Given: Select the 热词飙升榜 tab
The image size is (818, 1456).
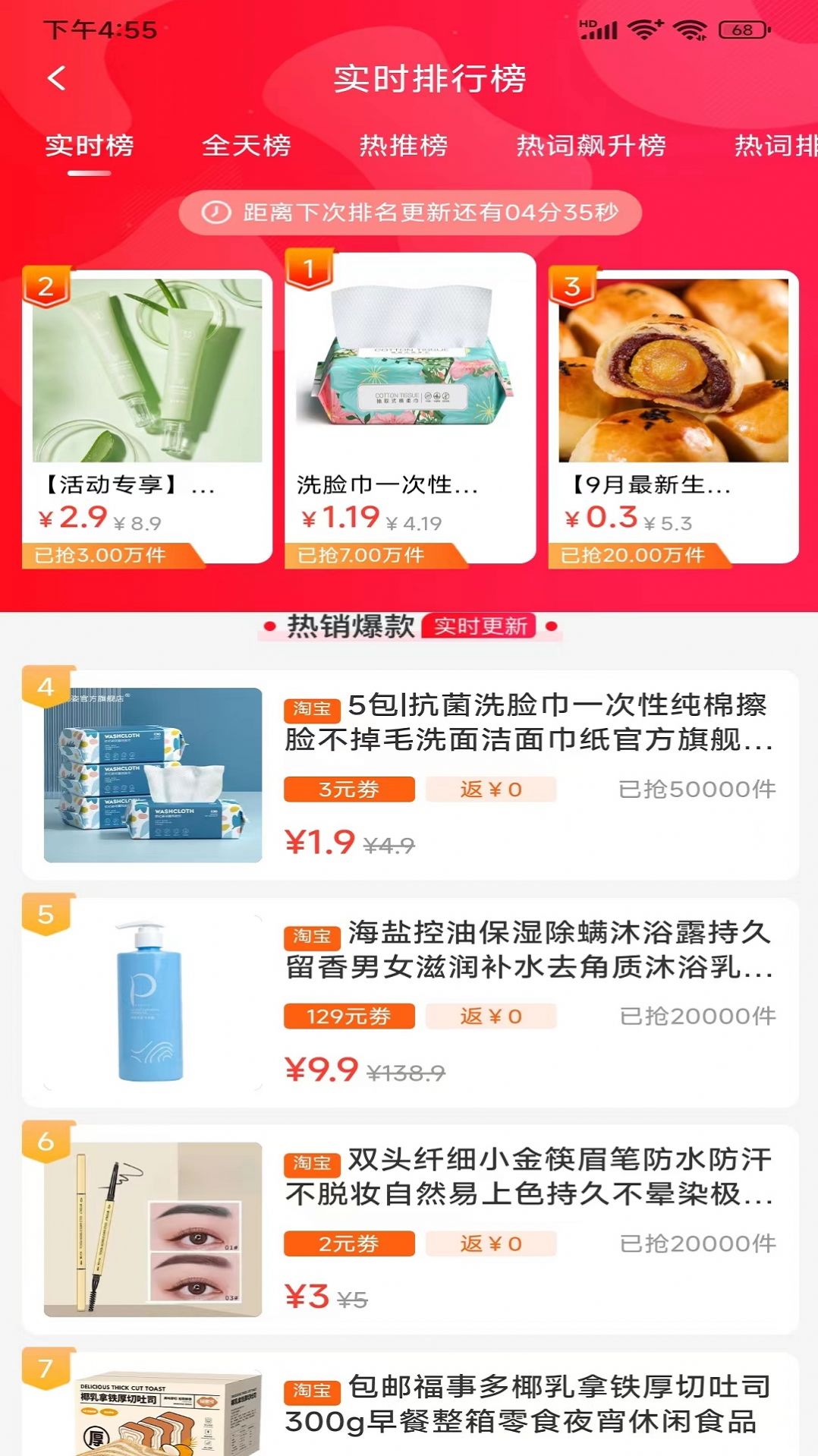Looking at the screenshot, I should pos(591,147).
